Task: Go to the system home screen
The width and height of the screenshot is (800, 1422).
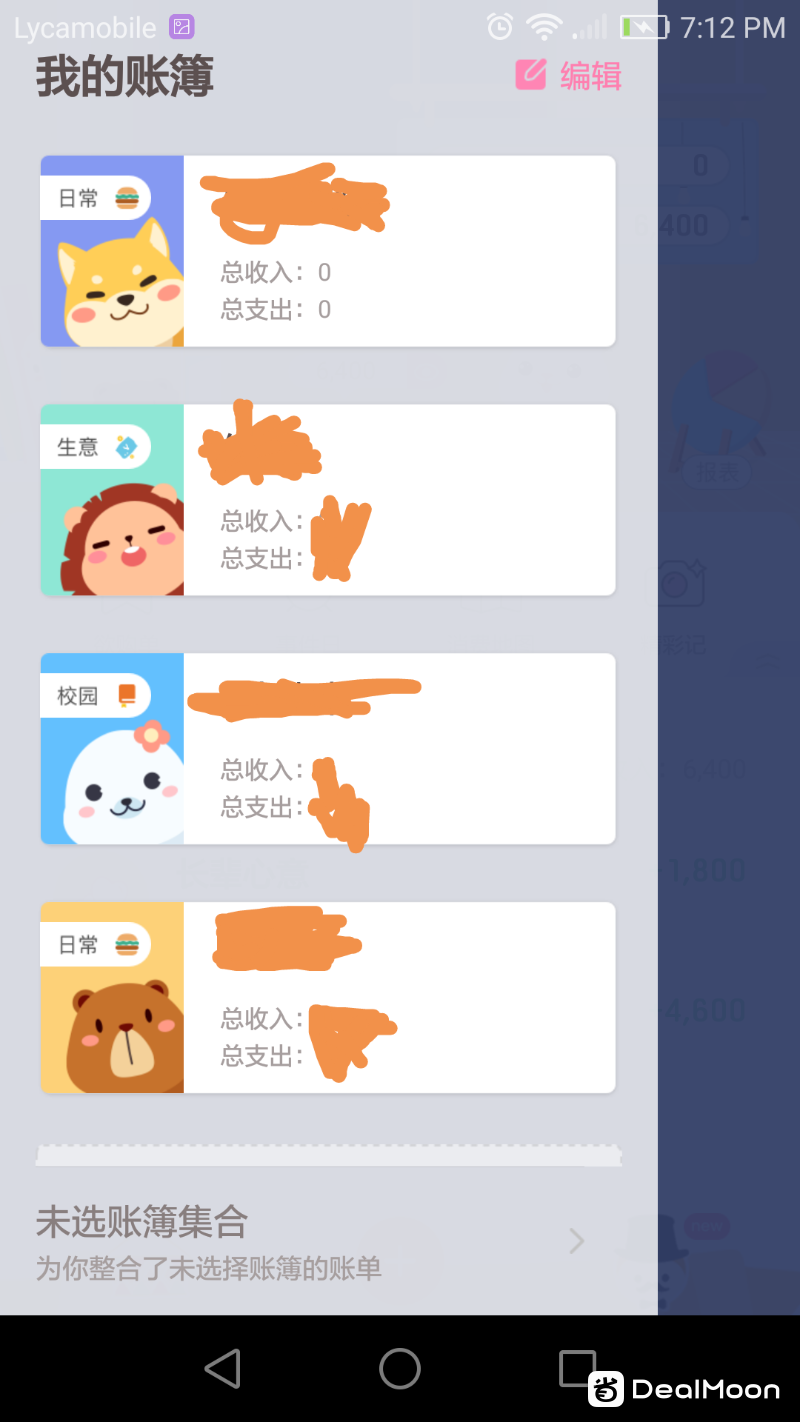Action: (400, 1368)
